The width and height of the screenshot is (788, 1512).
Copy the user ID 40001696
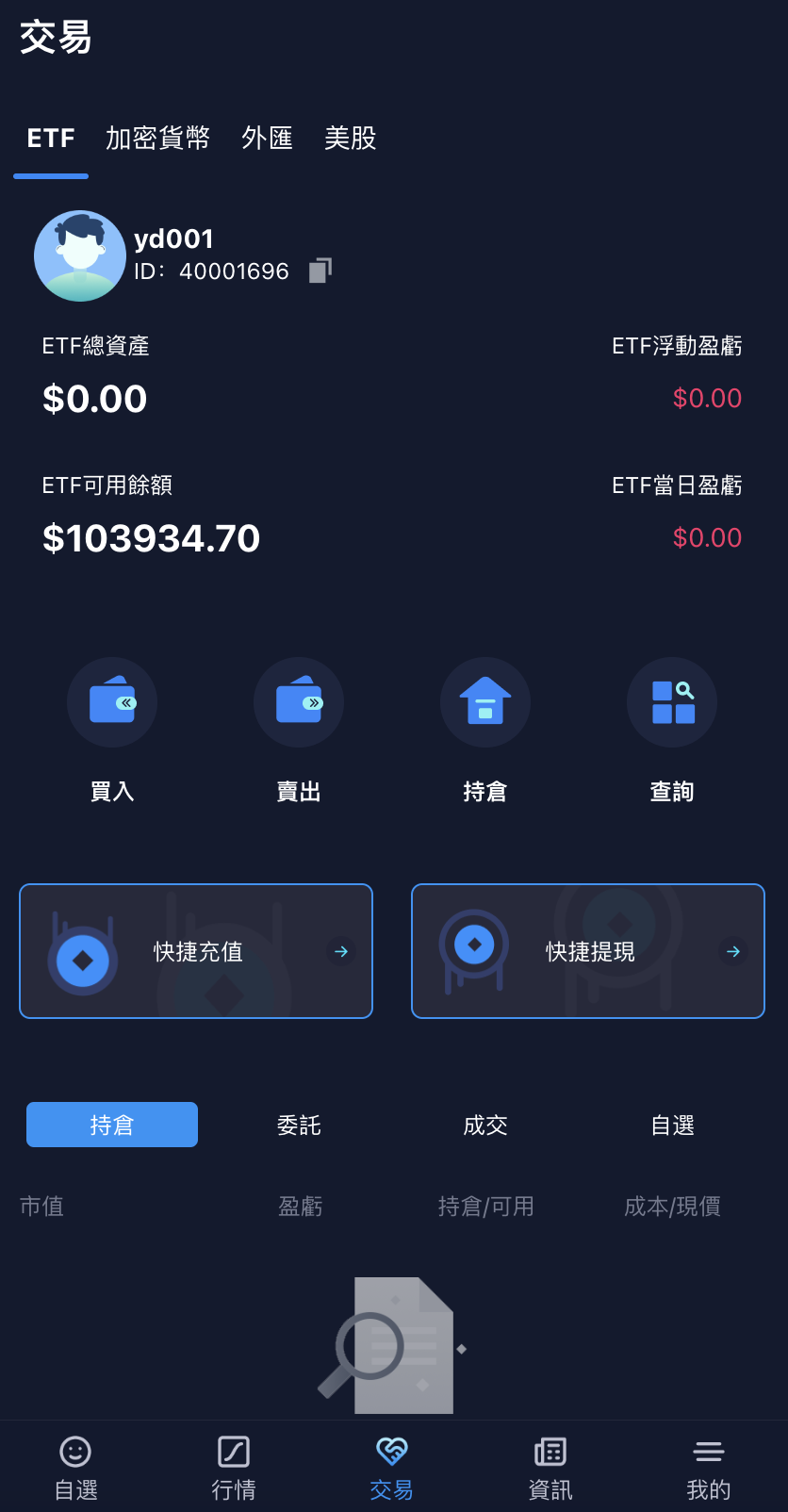(320, 270)
